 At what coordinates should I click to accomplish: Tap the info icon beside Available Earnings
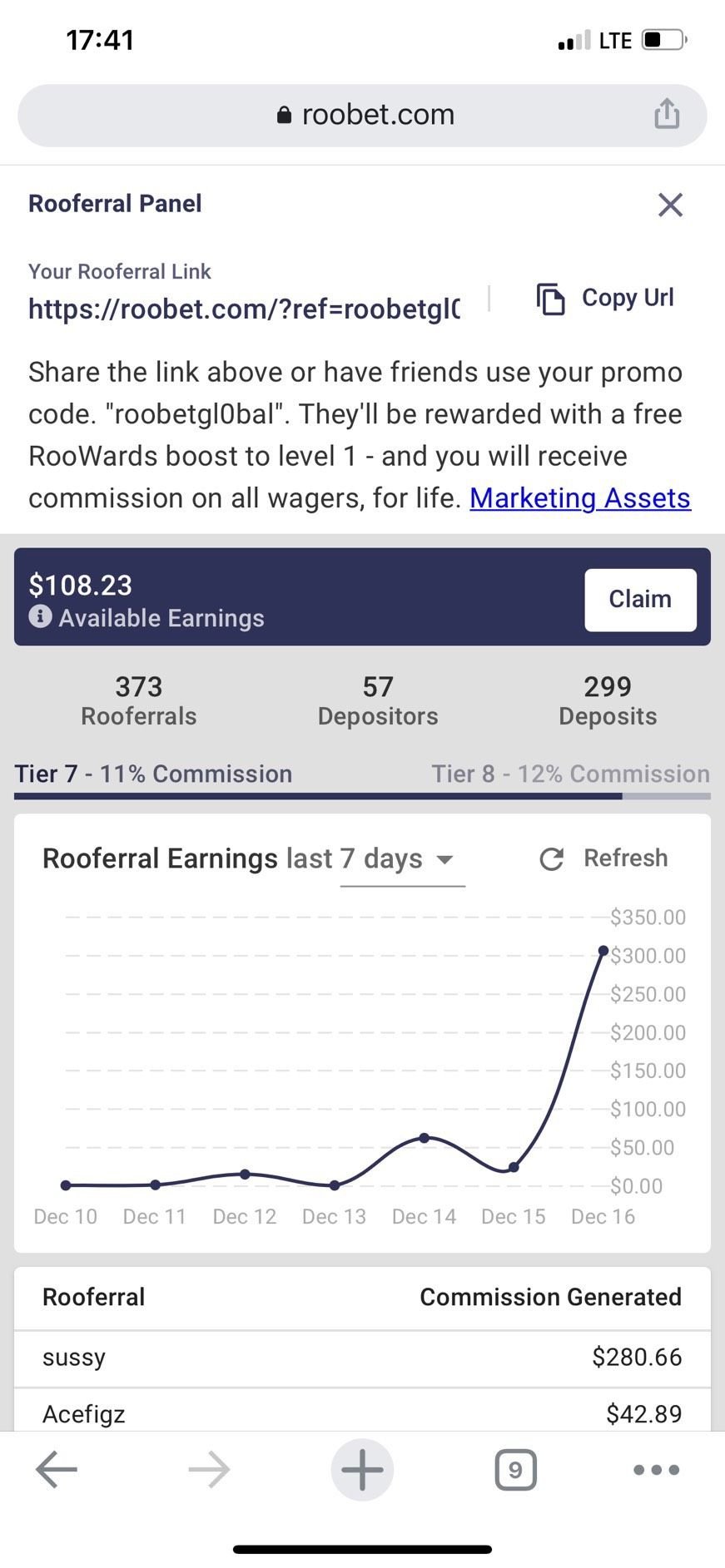40,616
